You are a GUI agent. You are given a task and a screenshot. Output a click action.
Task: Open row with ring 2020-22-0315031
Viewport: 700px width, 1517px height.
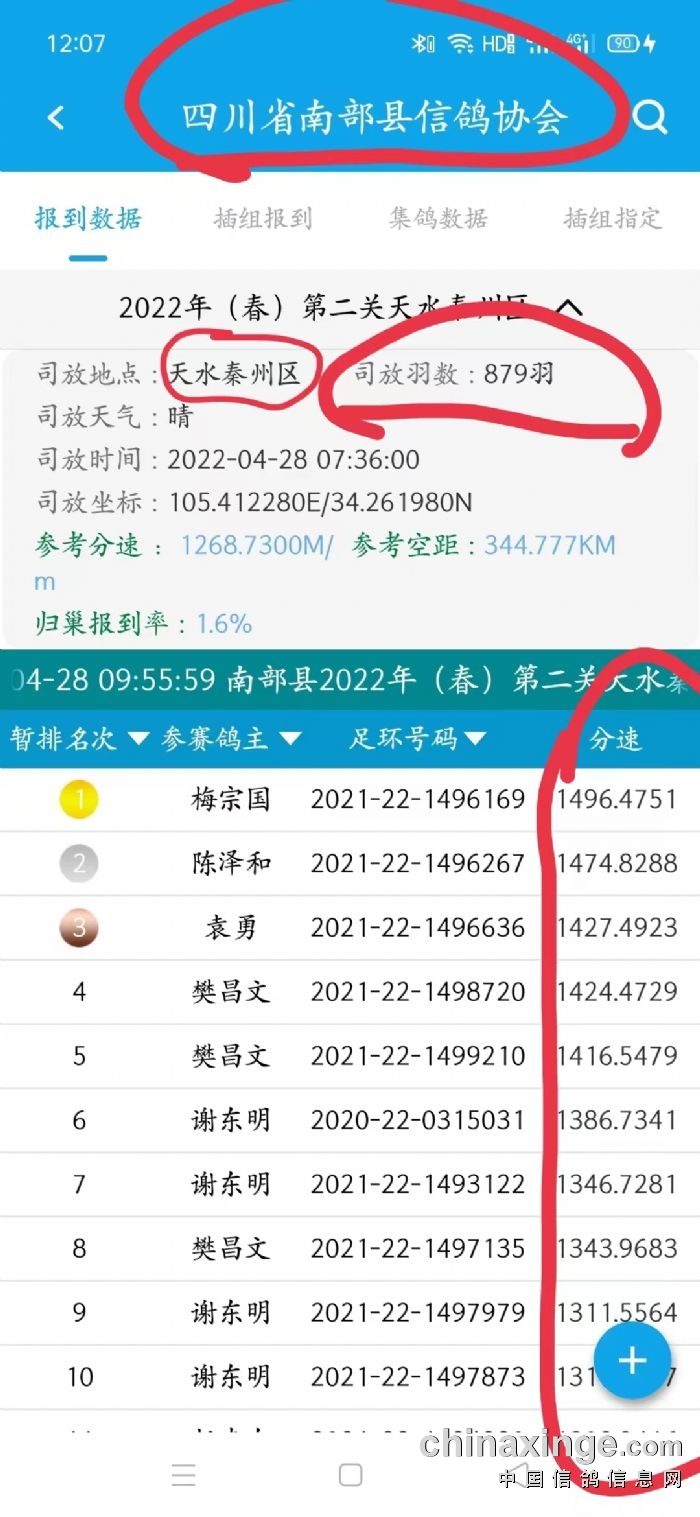tap(350, 1120)
